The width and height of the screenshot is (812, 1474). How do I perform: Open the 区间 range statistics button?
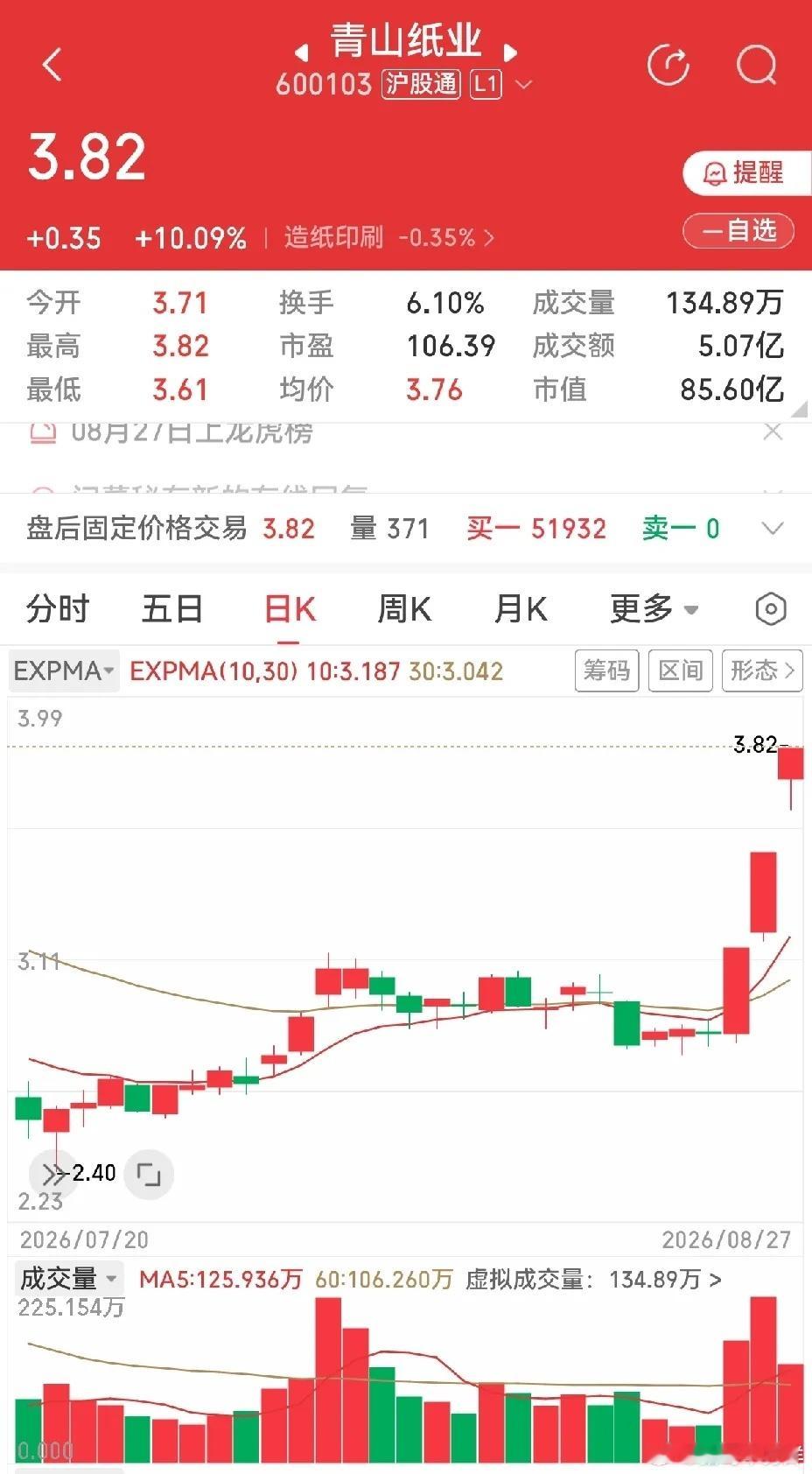(680, 670)
